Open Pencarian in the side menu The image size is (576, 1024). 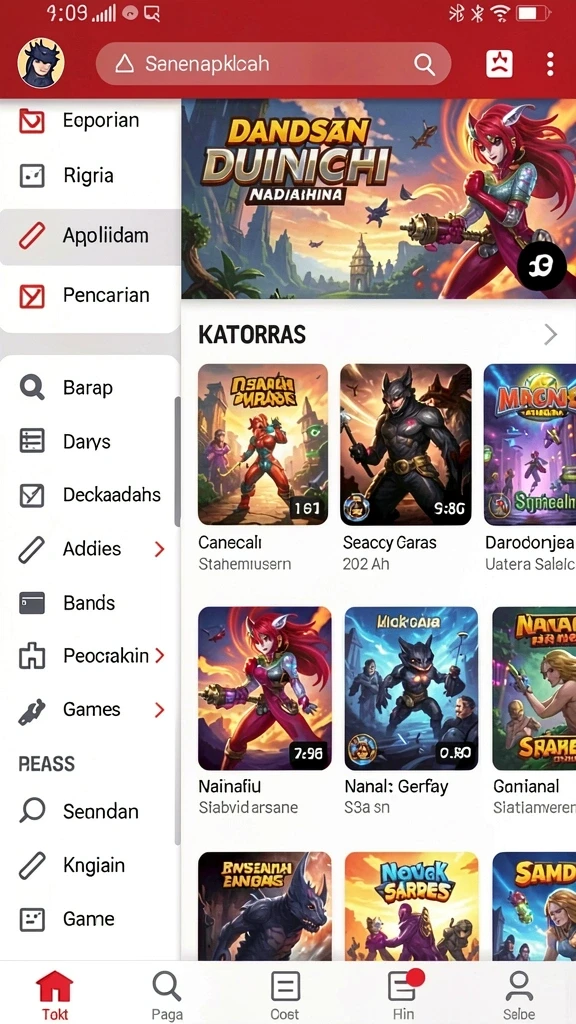[x=89, y=296]
